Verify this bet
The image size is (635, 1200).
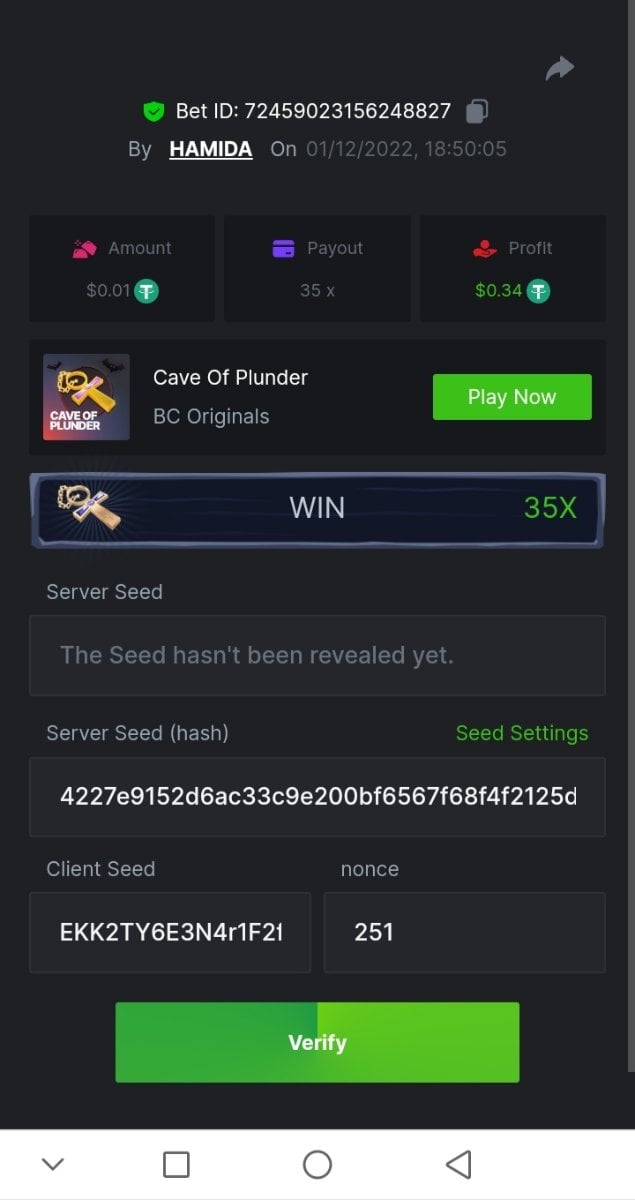coord(317,1042)
